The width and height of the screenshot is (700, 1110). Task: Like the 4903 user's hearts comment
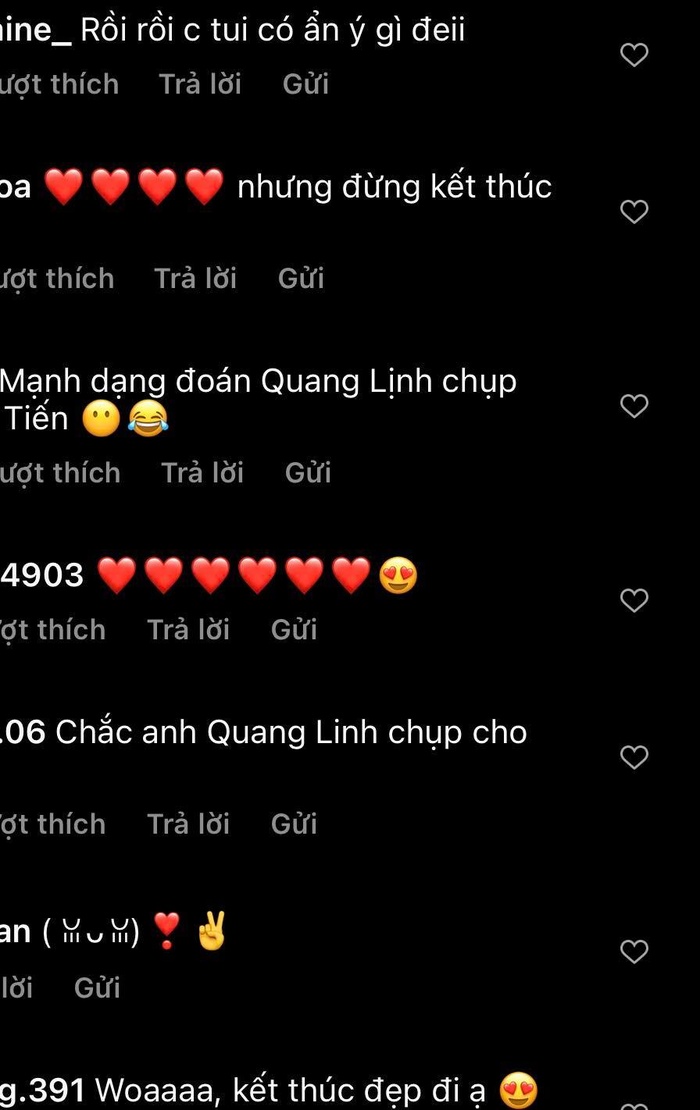tap(634, 600)
